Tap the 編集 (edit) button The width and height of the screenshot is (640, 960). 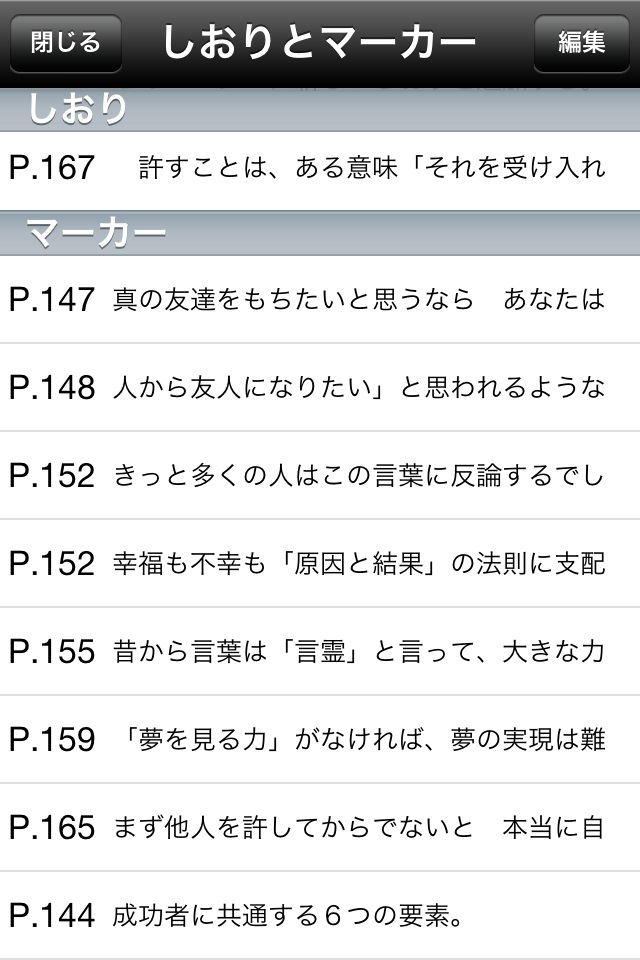(581, 43)
